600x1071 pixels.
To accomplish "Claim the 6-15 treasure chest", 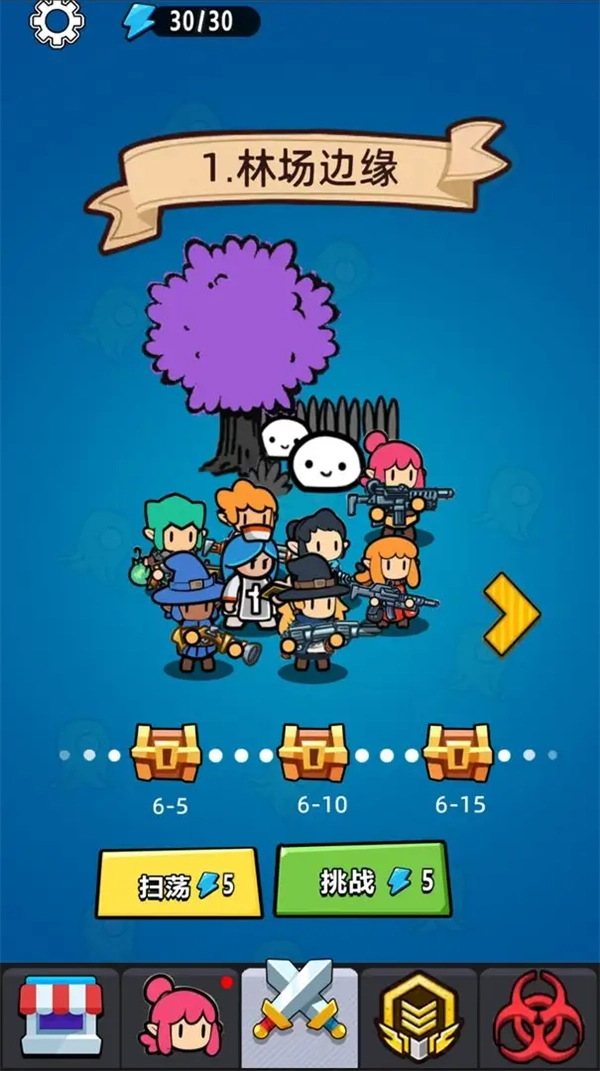I will [458, 754].
